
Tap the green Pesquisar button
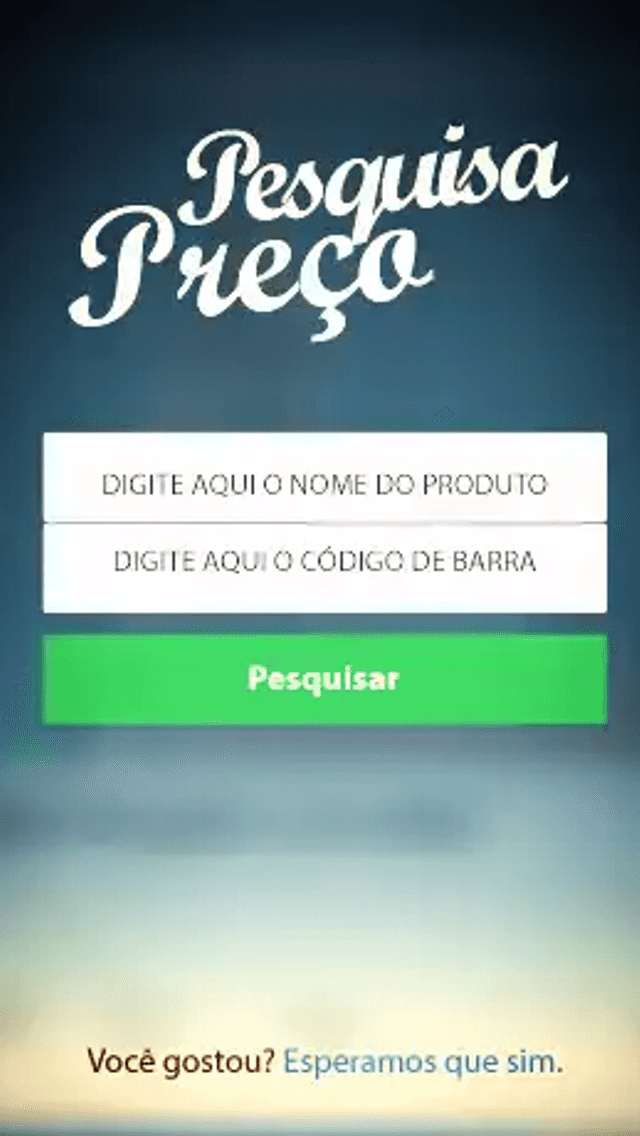tap(325, 680)
